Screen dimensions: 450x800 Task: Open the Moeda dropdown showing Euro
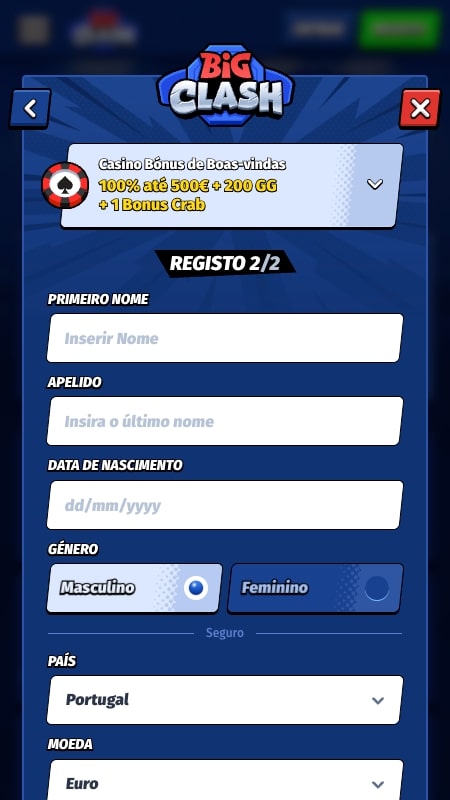click(224, 781)
